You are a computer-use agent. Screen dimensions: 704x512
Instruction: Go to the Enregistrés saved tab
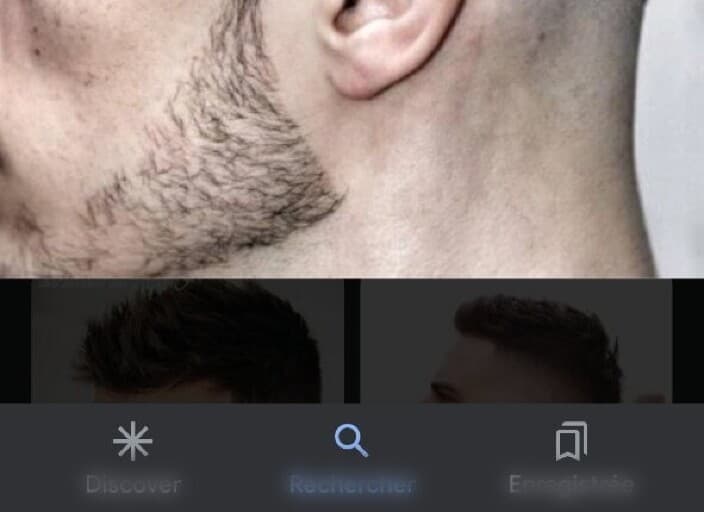click(x=570, y=458)
